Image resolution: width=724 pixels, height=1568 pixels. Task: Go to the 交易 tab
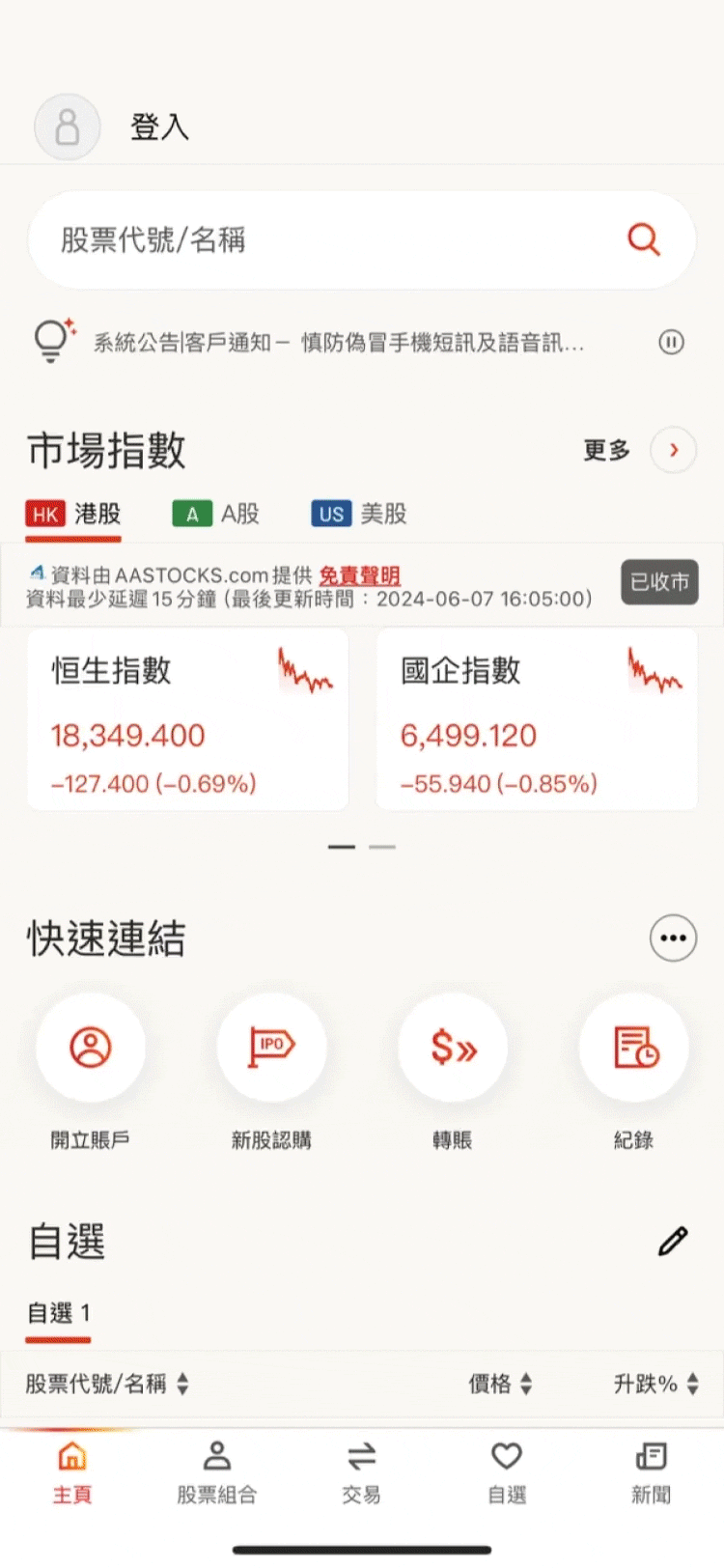(362, 1473)
